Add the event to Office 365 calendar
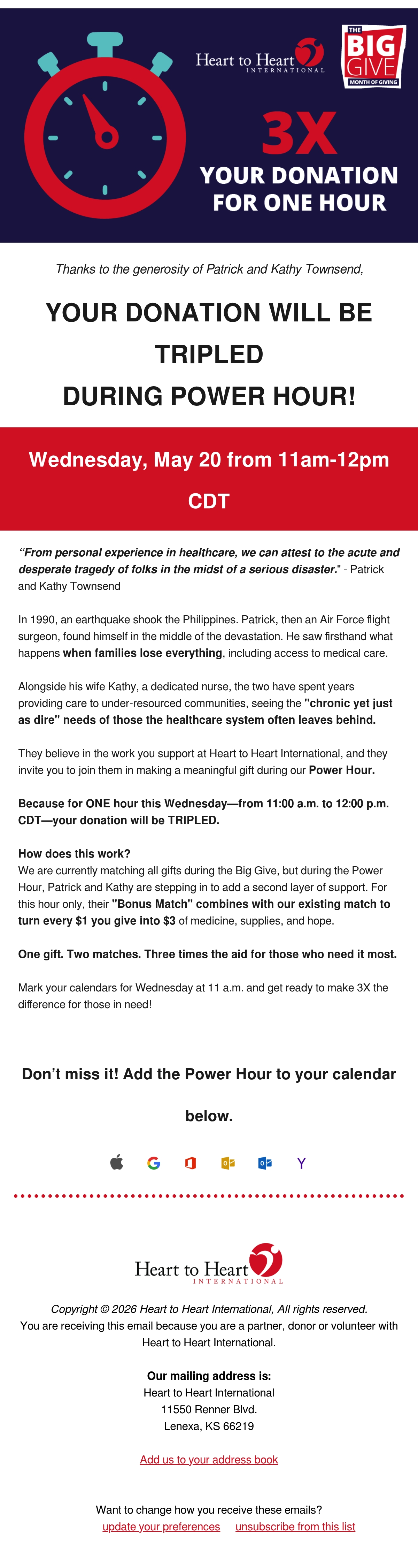 coord(191,1163)
